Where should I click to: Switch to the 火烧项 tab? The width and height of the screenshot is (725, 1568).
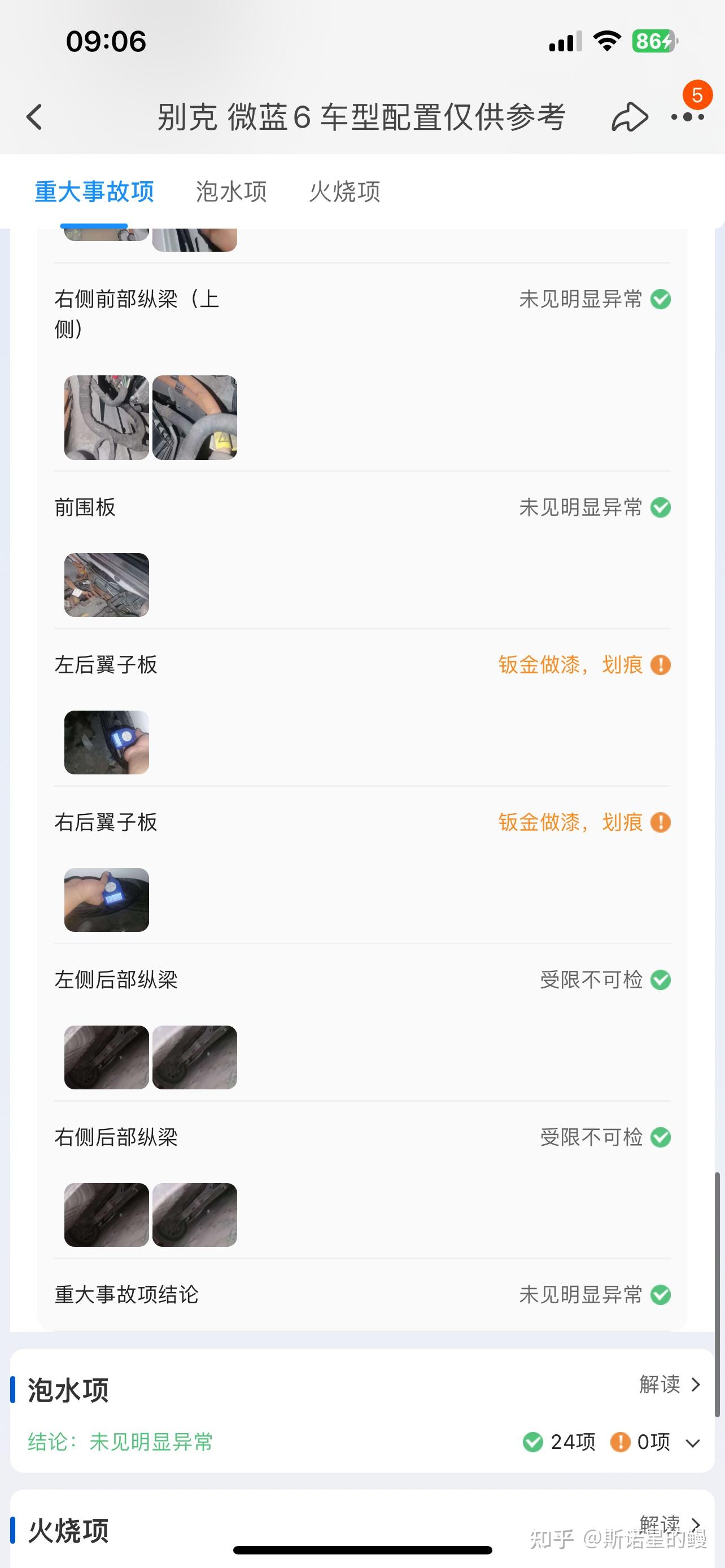click(x=344, y=192)
